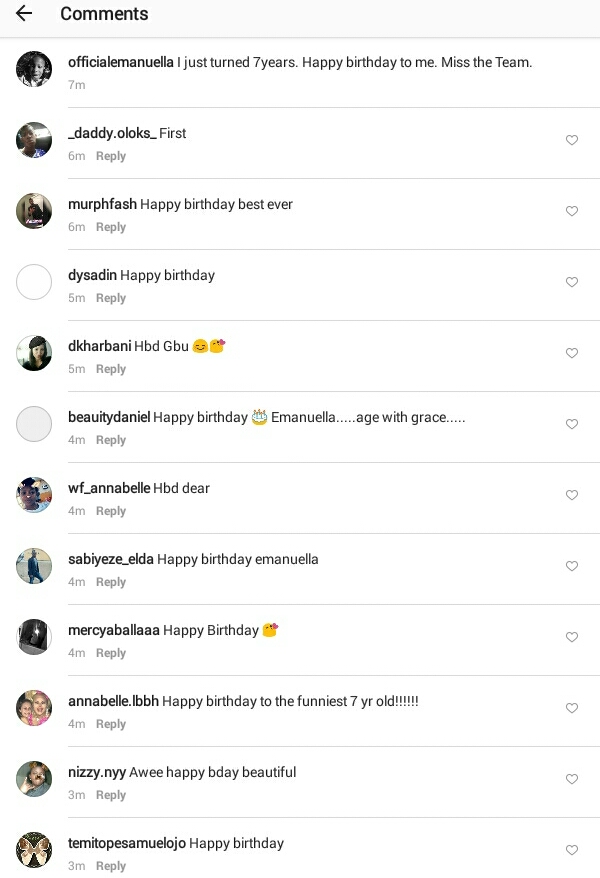Open officialemanuella's profile from username
This screenshot has height=878, width=600.
coord(120,62)
